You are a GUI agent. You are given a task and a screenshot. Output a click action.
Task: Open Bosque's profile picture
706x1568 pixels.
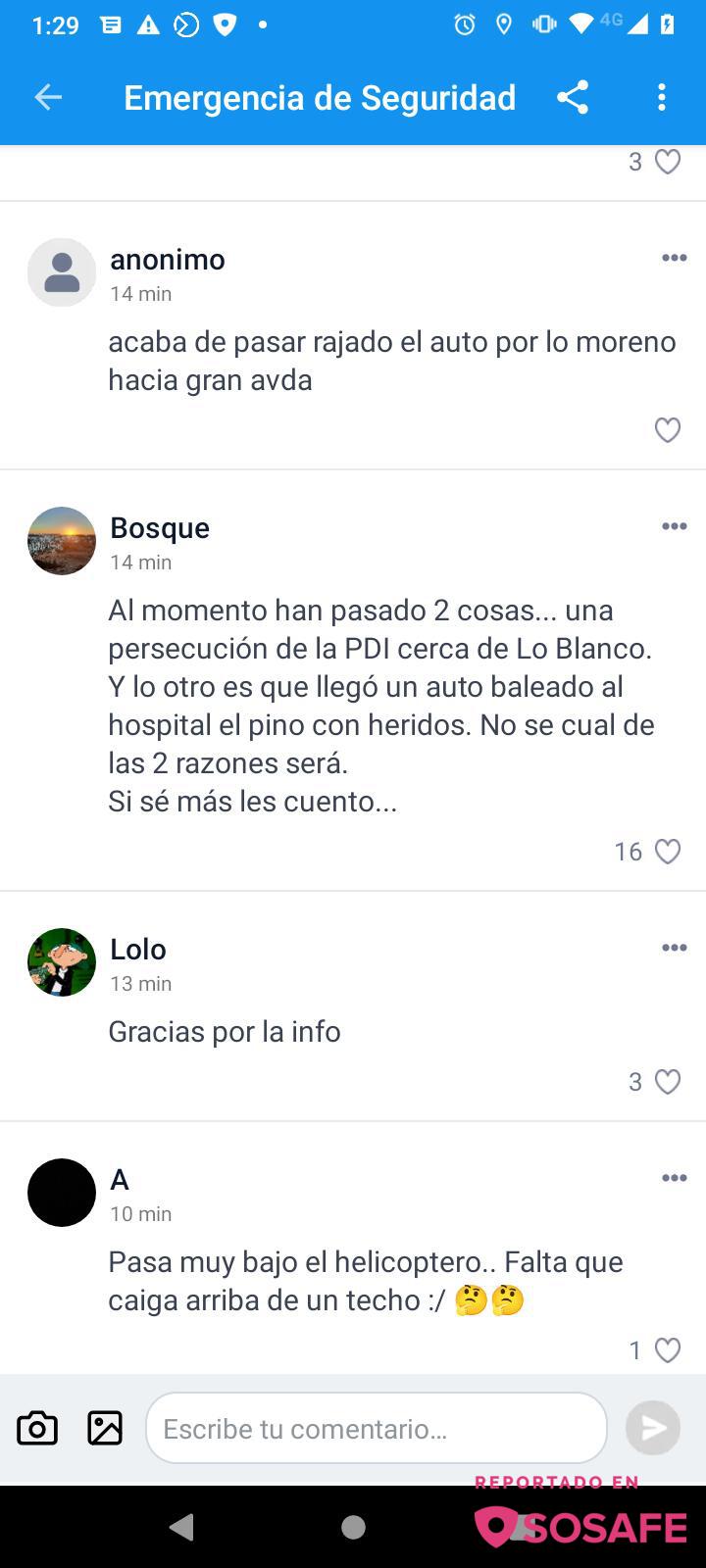pos(62,541)
